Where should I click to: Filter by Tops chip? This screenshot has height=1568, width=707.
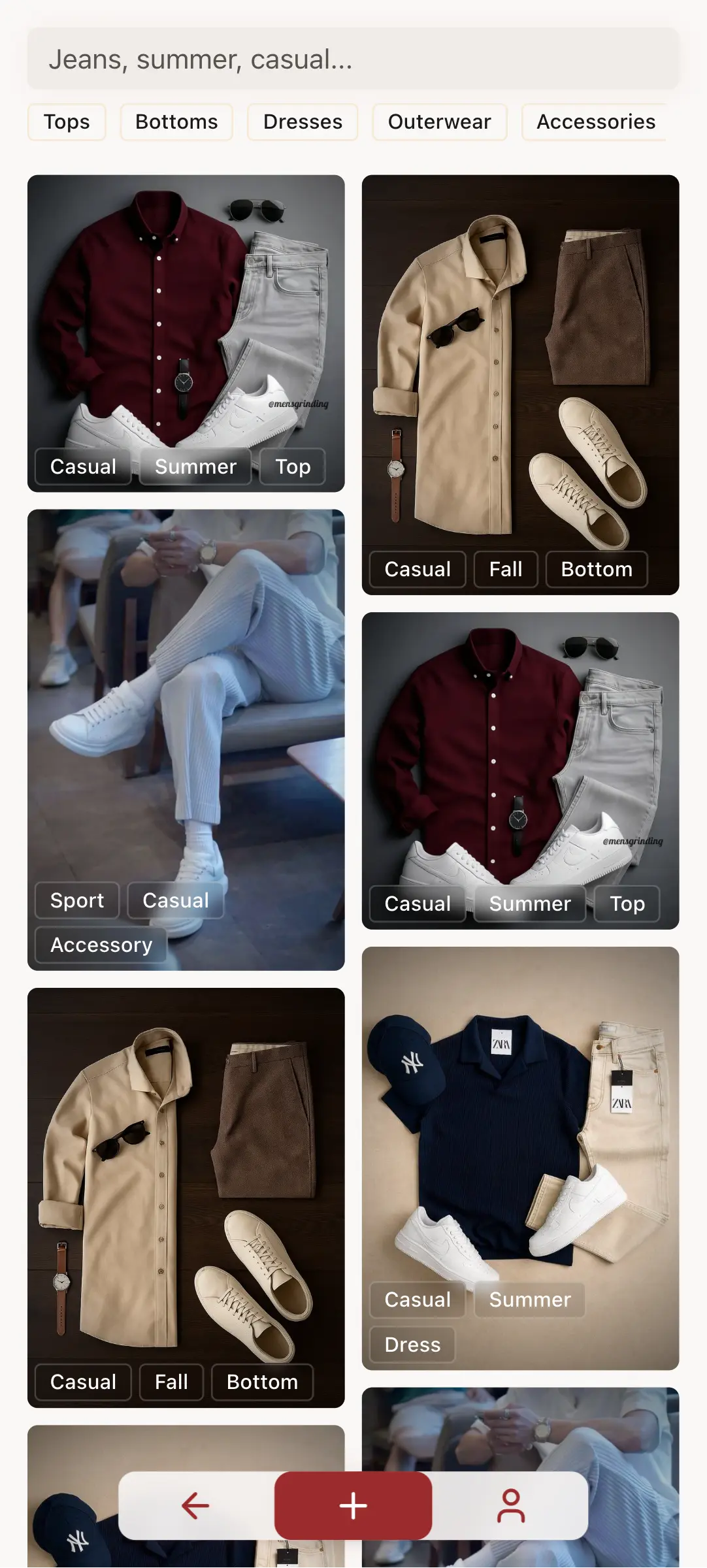point(67,122)
